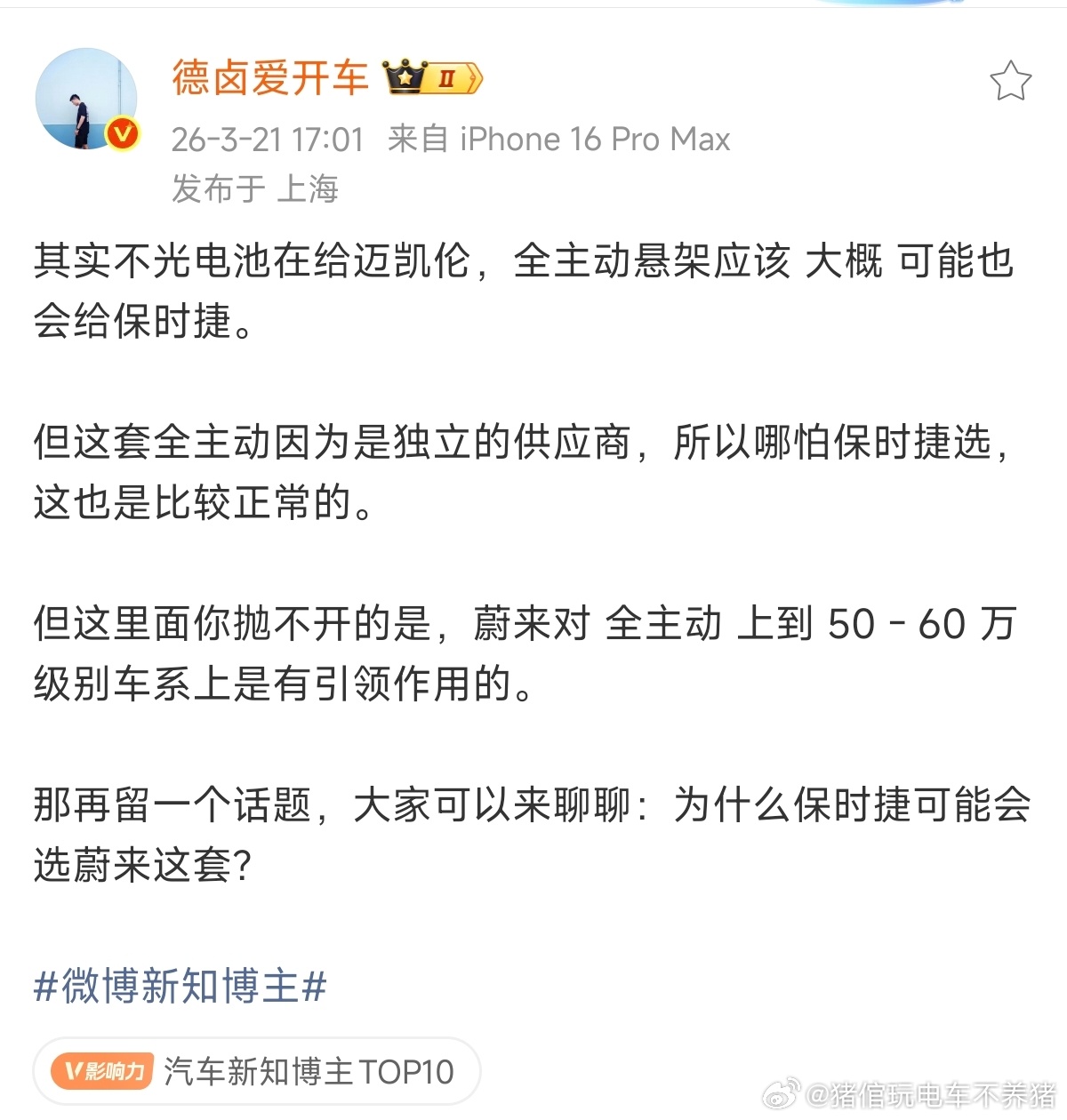Image resolution: width=1067 pixels, height=1120 pixels.
Task: Open the profile of 德卤爱开车
Action: point(269,78)
